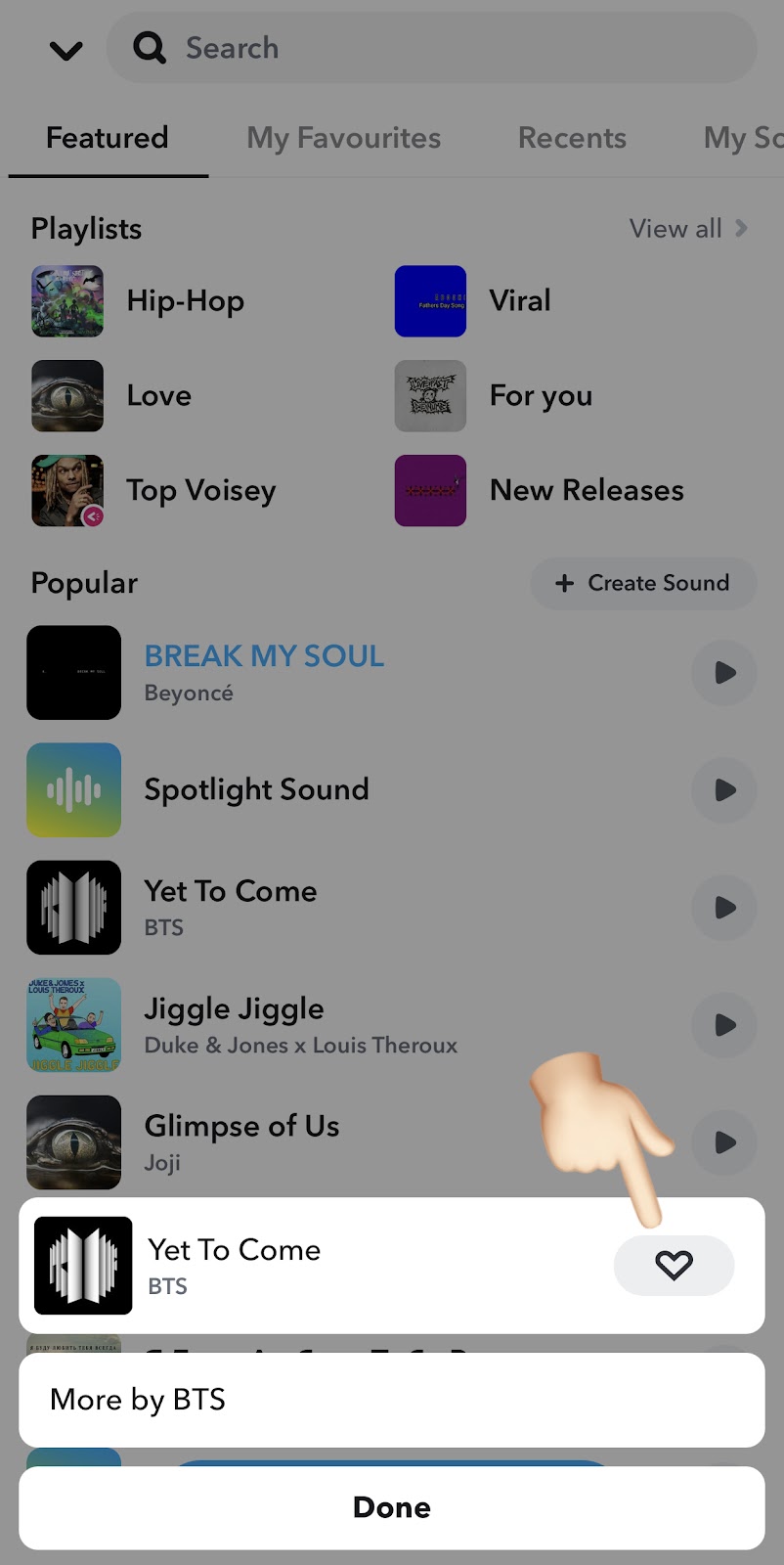The image size is (784, 1565).
Task: Tap Create Sound
Action: (643, 583)
